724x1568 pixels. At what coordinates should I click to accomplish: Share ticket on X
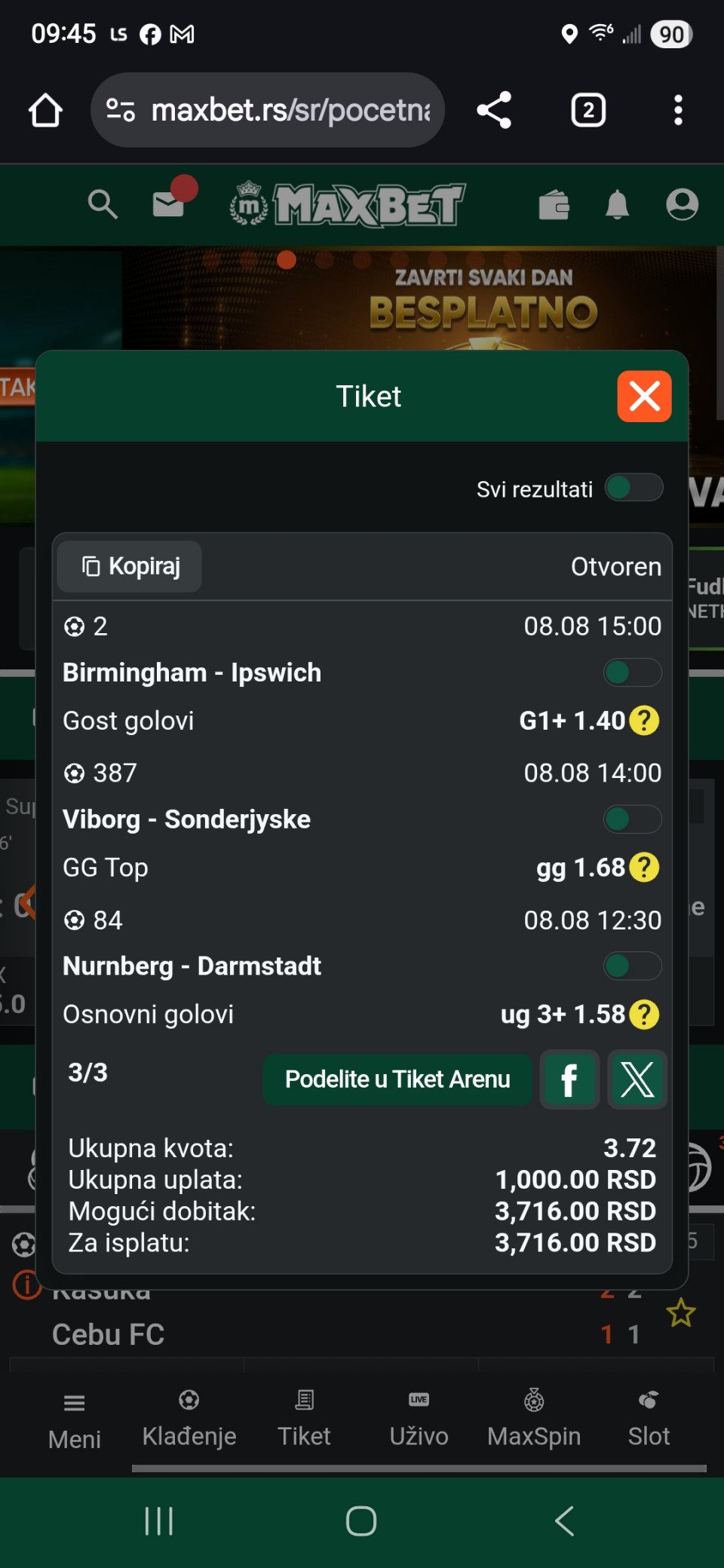click(637, 1080)
